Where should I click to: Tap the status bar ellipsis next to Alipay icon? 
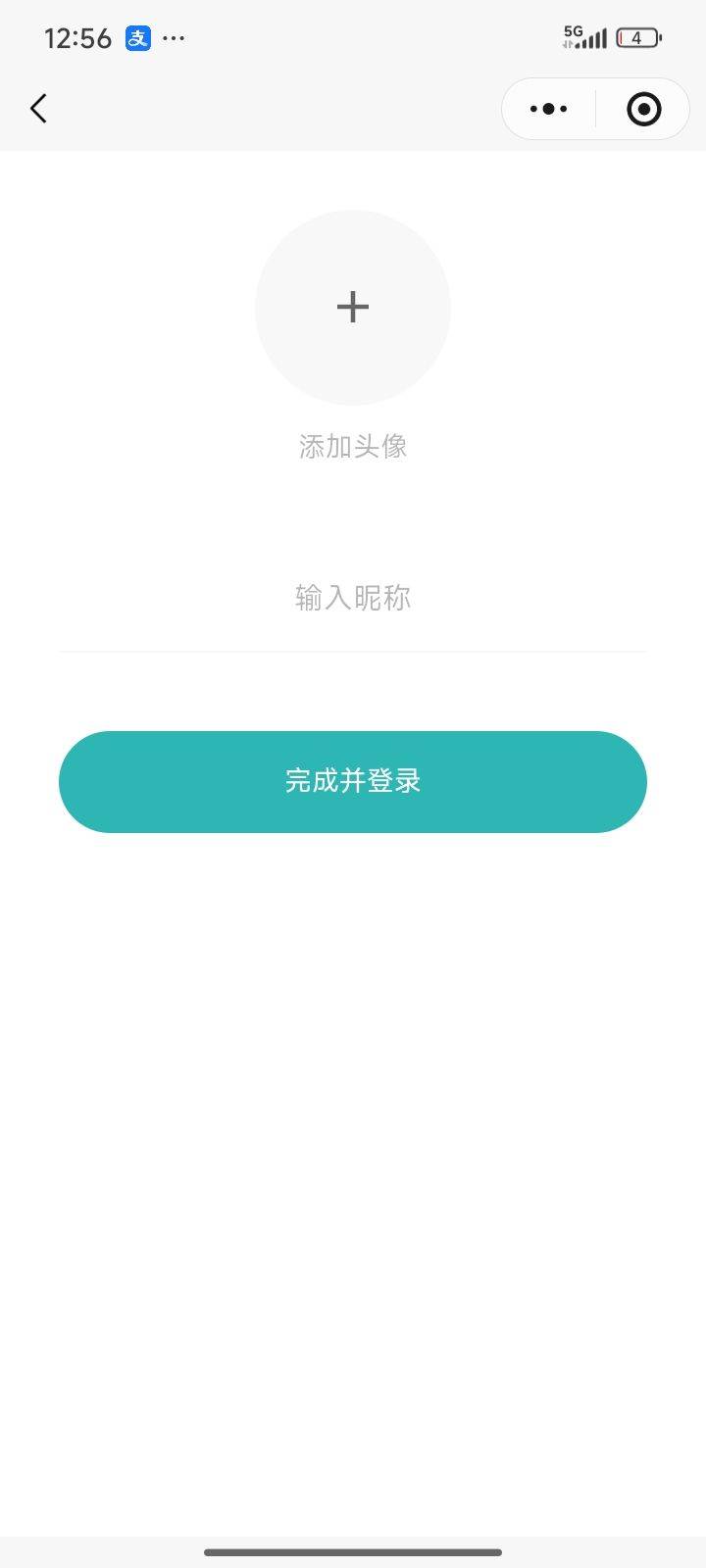click(x=174, y=37)
